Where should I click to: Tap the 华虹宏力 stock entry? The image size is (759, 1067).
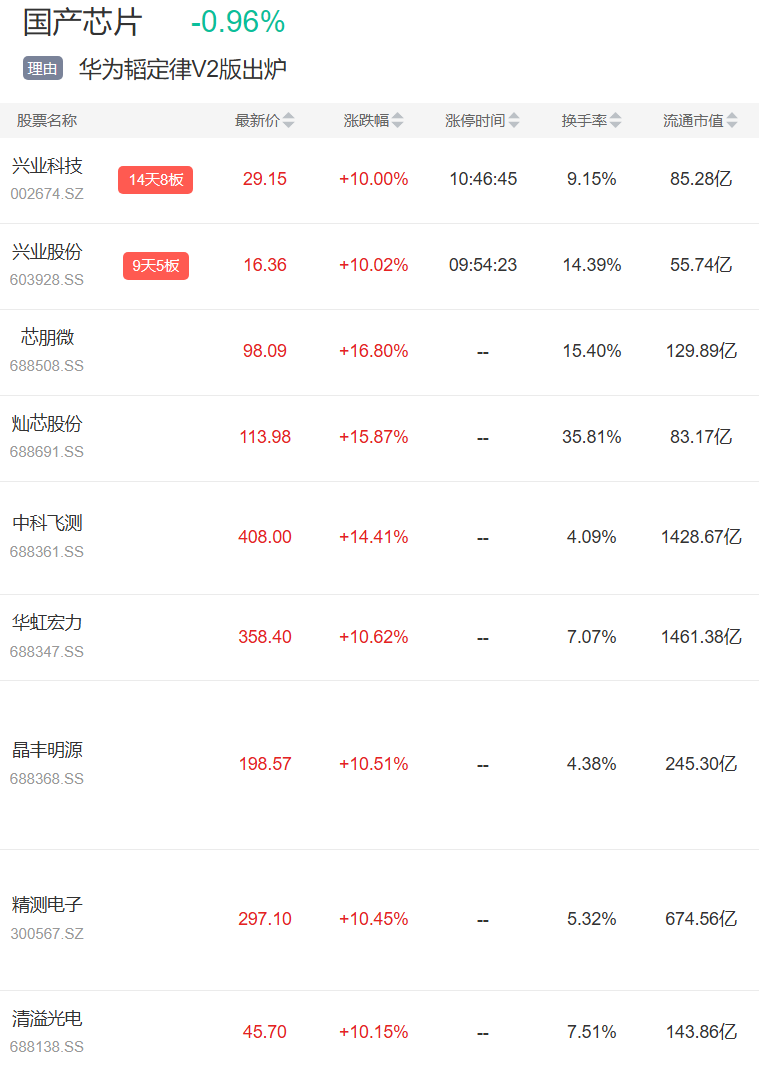379,638
